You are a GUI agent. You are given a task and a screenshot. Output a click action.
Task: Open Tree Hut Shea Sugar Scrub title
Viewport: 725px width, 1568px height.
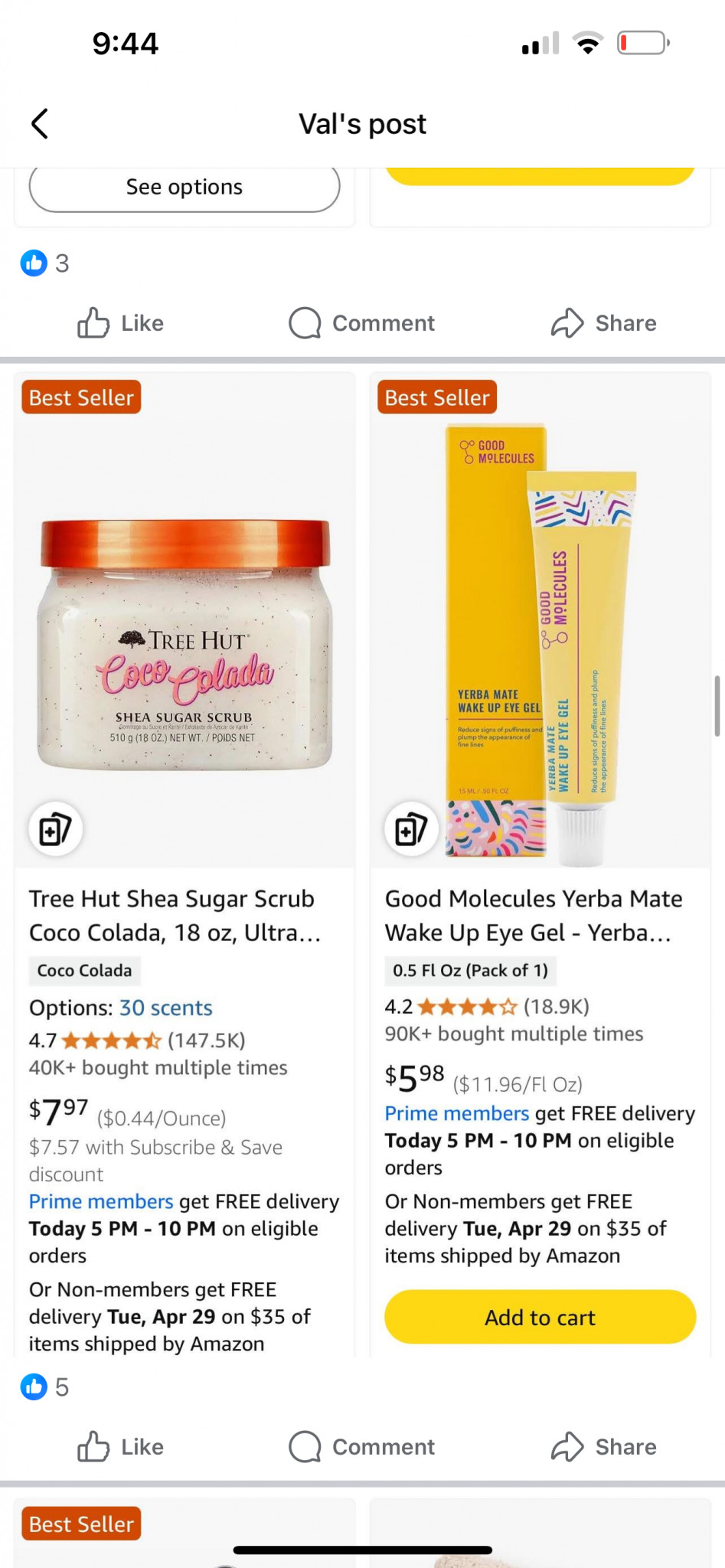(175, 916)
